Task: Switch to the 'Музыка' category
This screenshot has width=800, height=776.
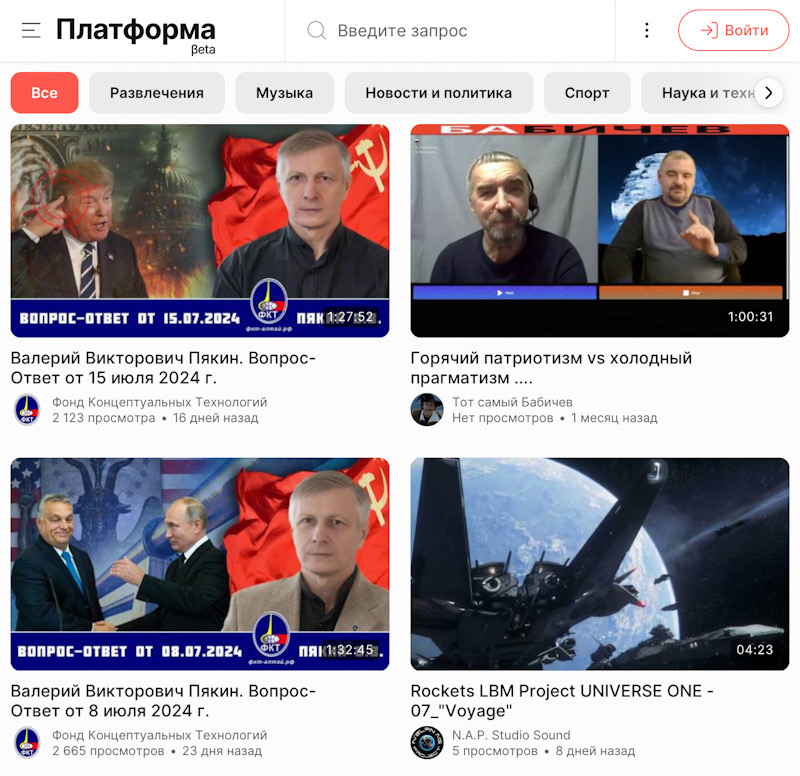Action: point(284,93)
